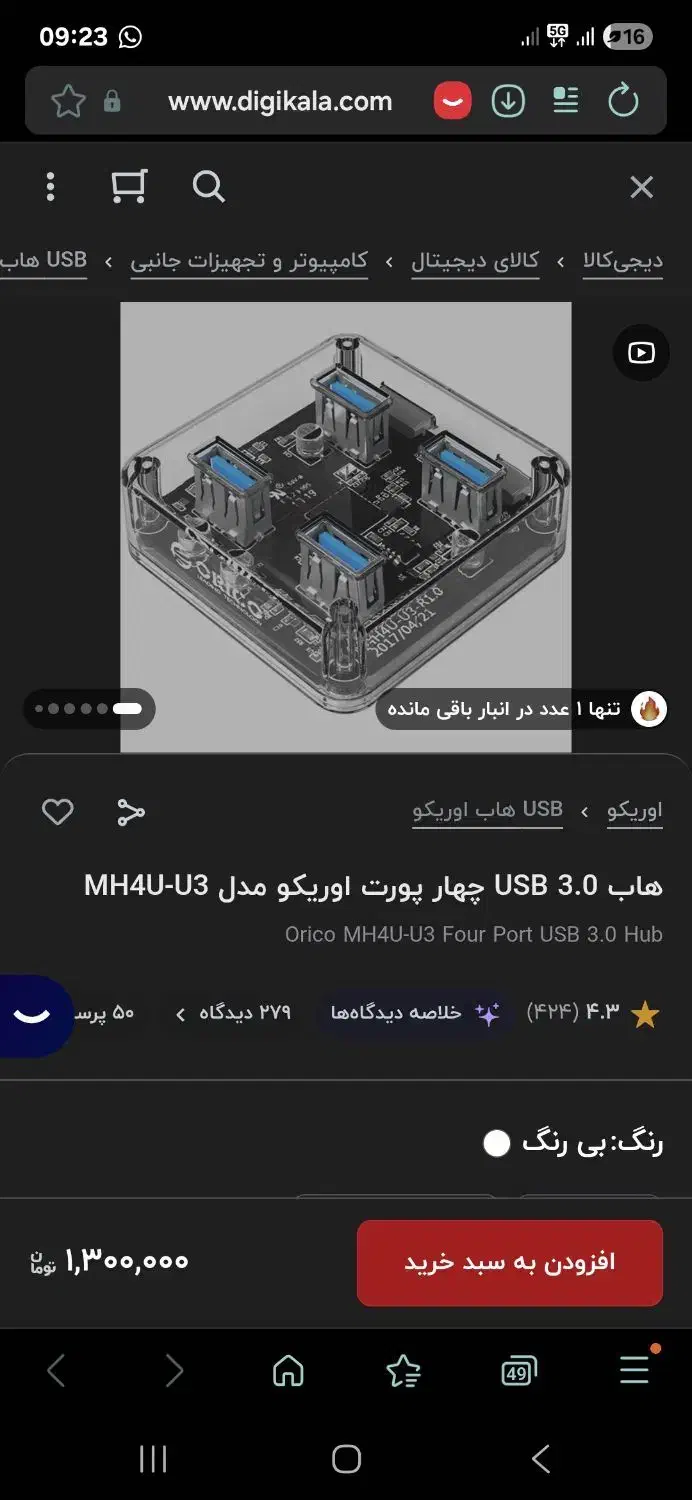The height and width of the screenshot is (1500, 692).
Task: Go to the browser home page
Action: point(288,1371)
